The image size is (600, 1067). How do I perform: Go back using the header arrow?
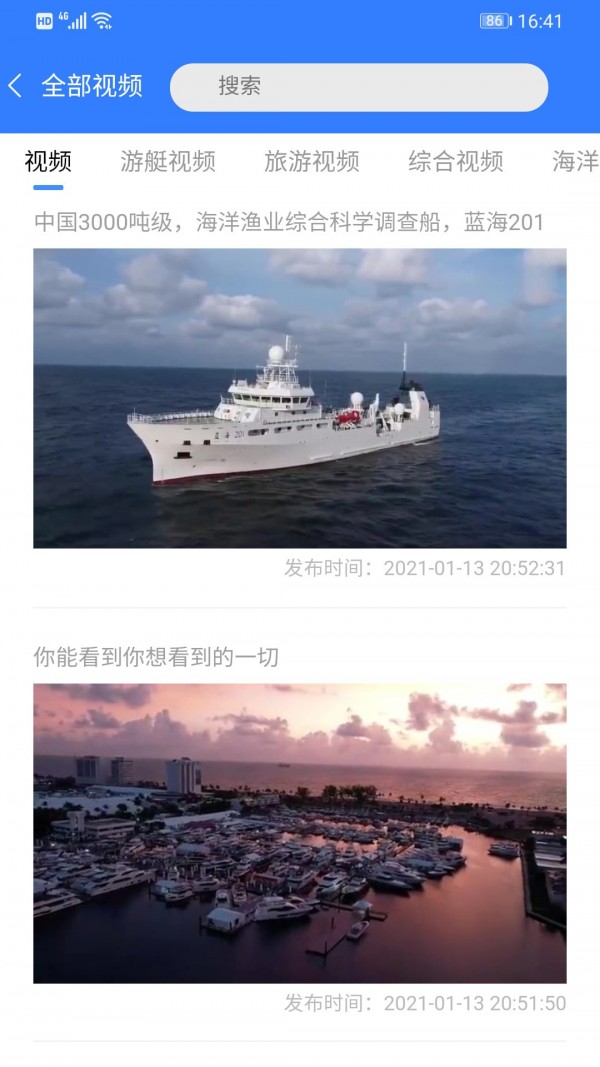pos(16,86)
